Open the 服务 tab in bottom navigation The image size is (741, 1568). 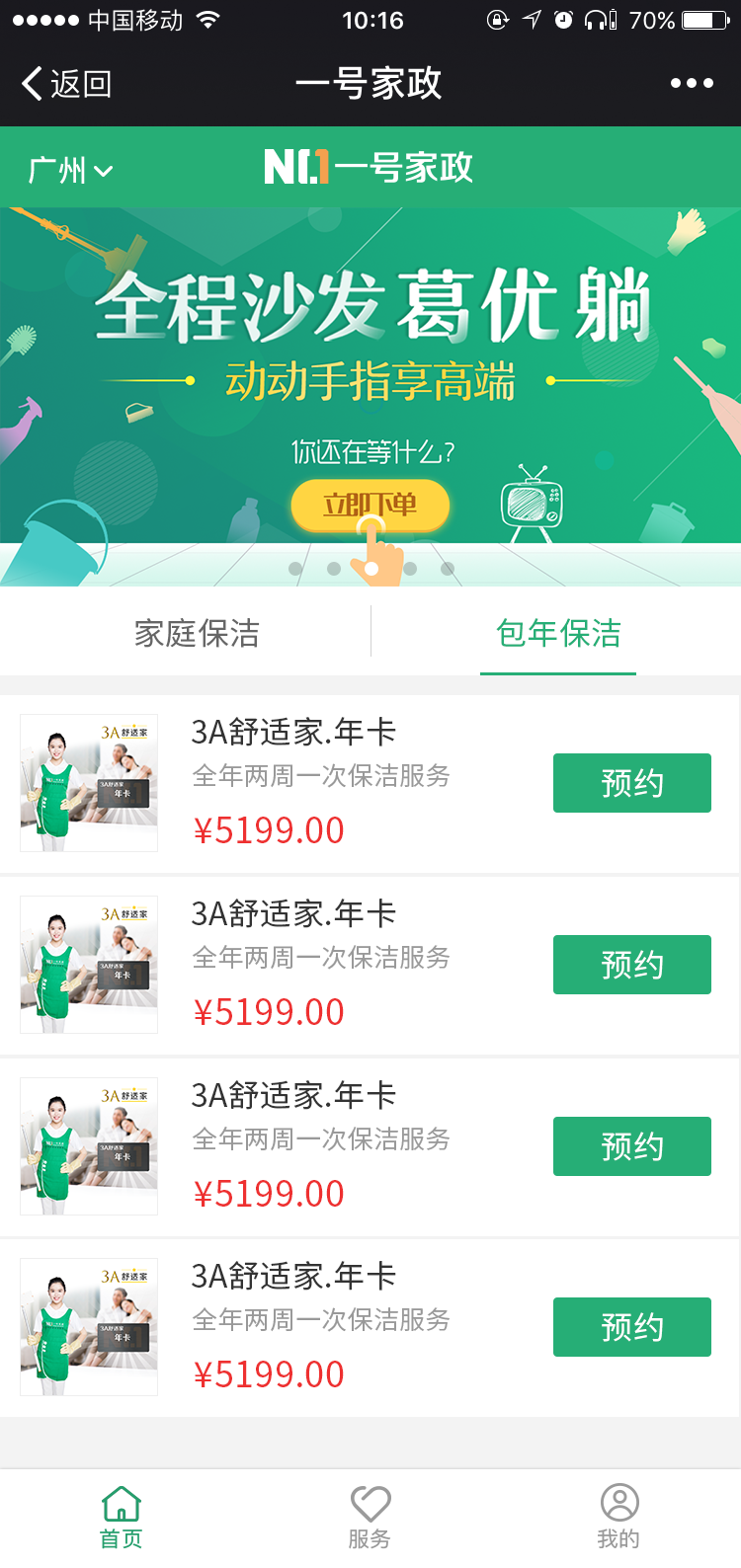point(370,1517)
